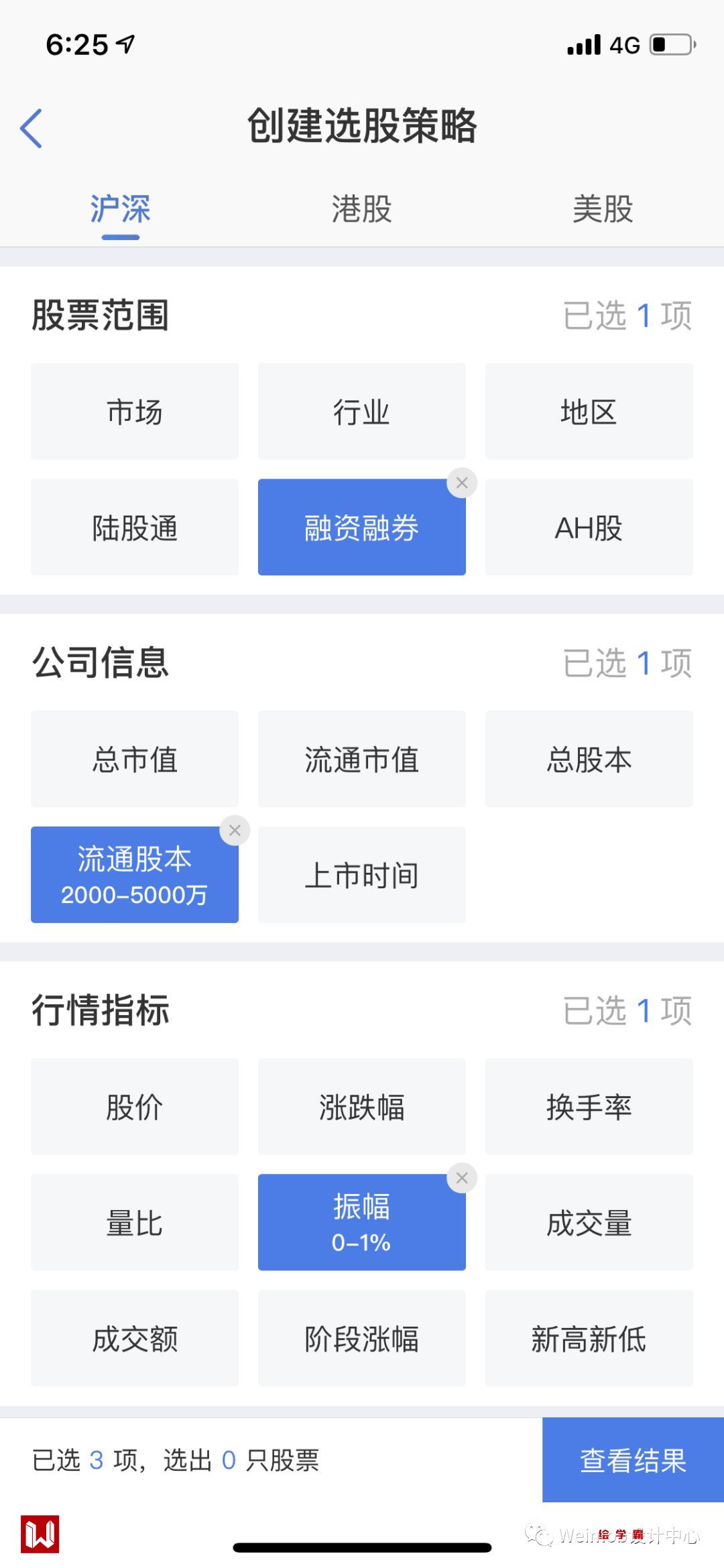Screen dimensions: 724x1568
Task: Choose the 上市时间 filter
Action: pos(361,875)
